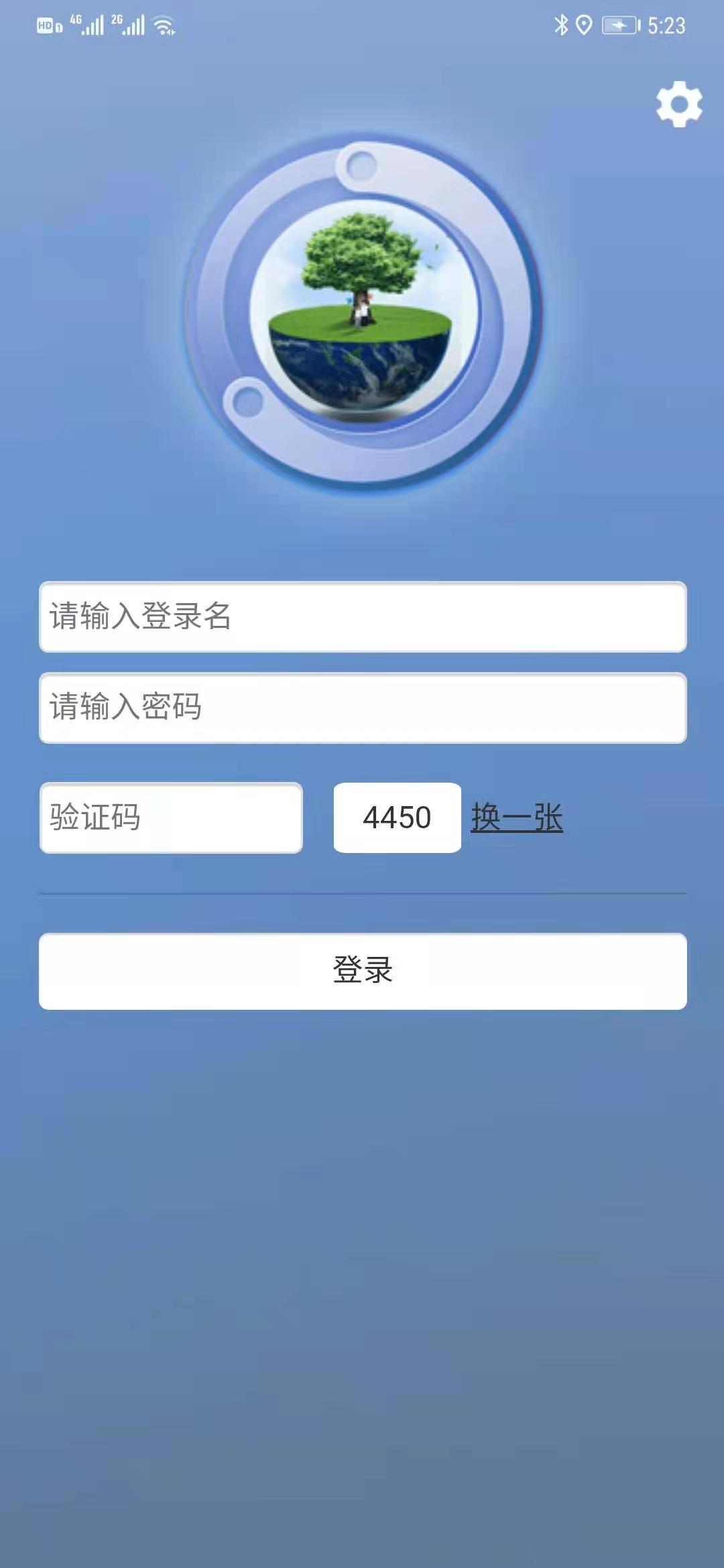Select the 请输入密码 password field
The width and height of the screenshot is (724, 1568).
(x=362, y=707)
